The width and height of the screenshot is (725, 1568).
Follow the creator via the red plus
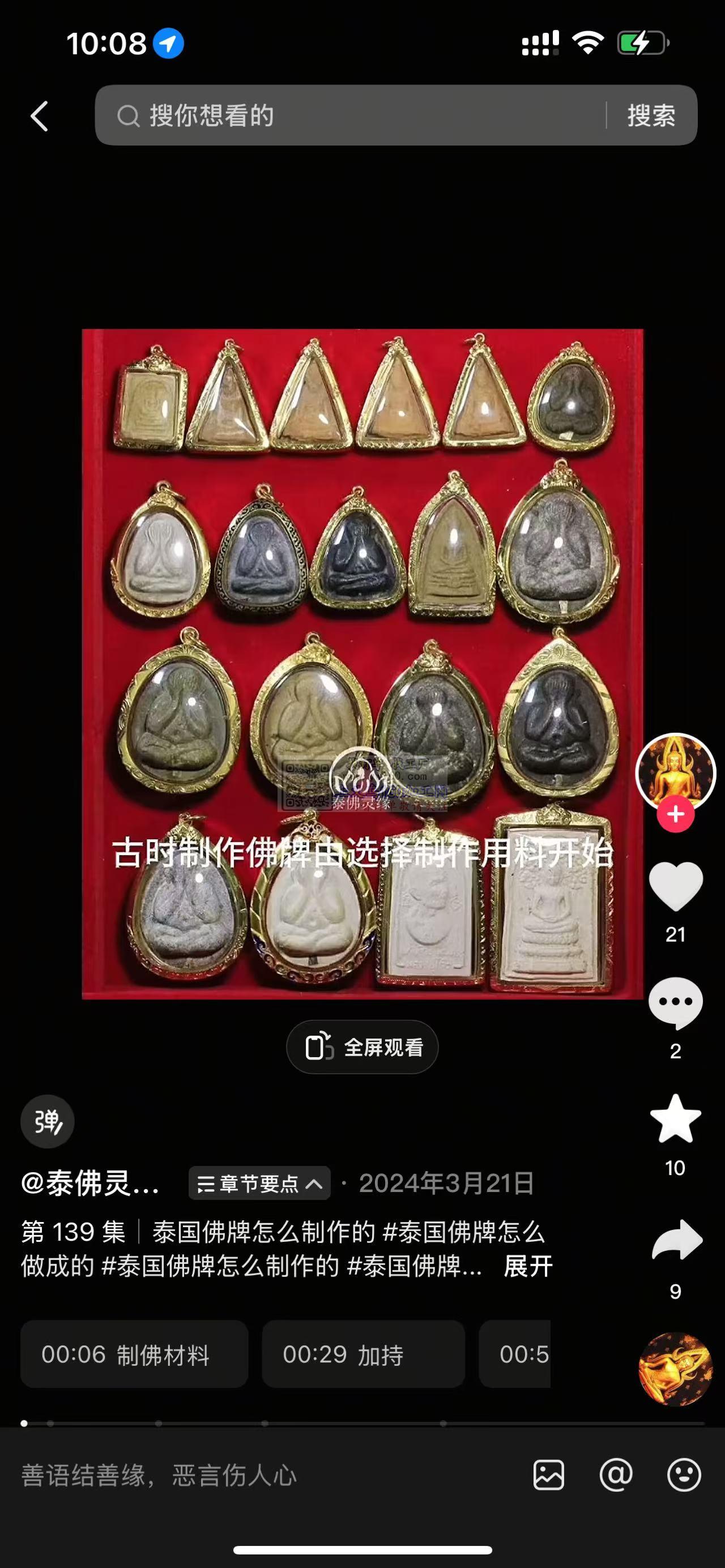(x=675, y=814)
